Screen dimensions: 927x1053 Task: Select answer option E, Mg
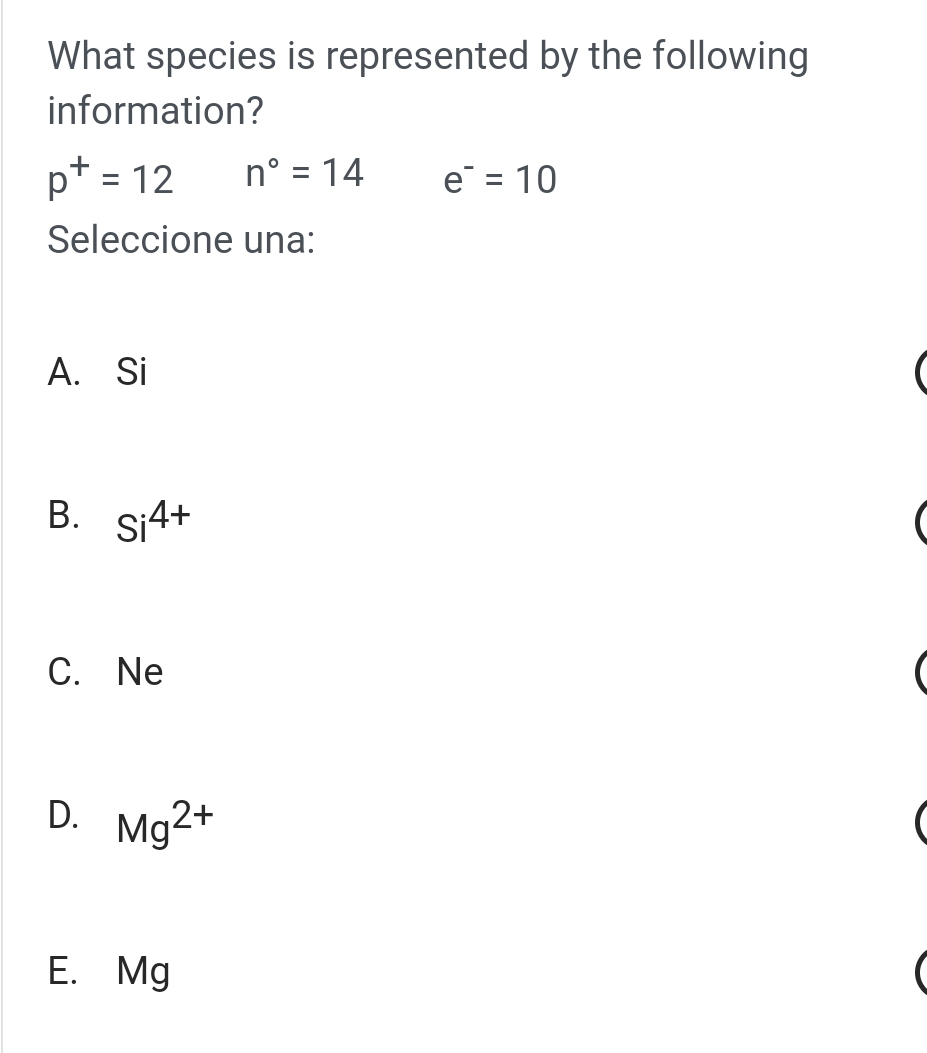point(143,971)
